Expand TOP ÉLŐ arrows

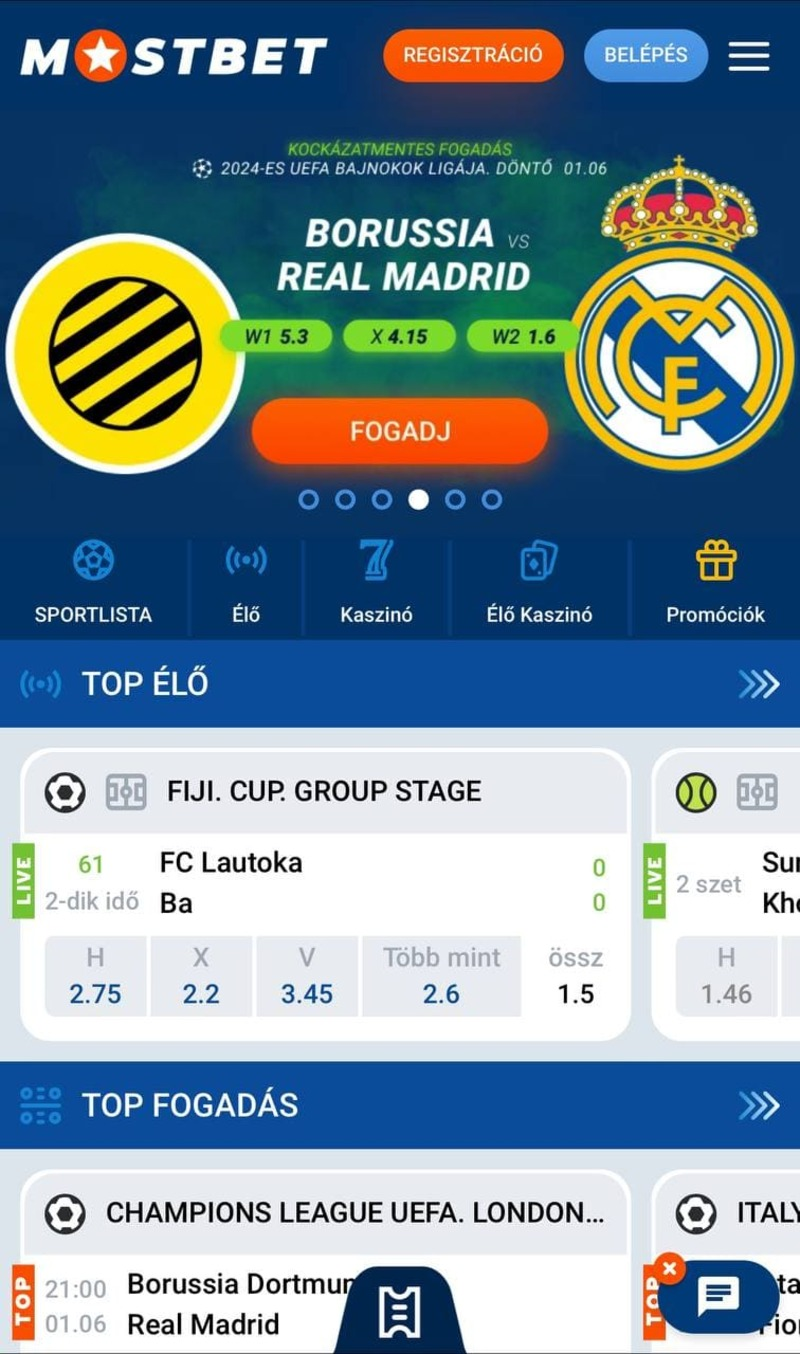point(758,684)
